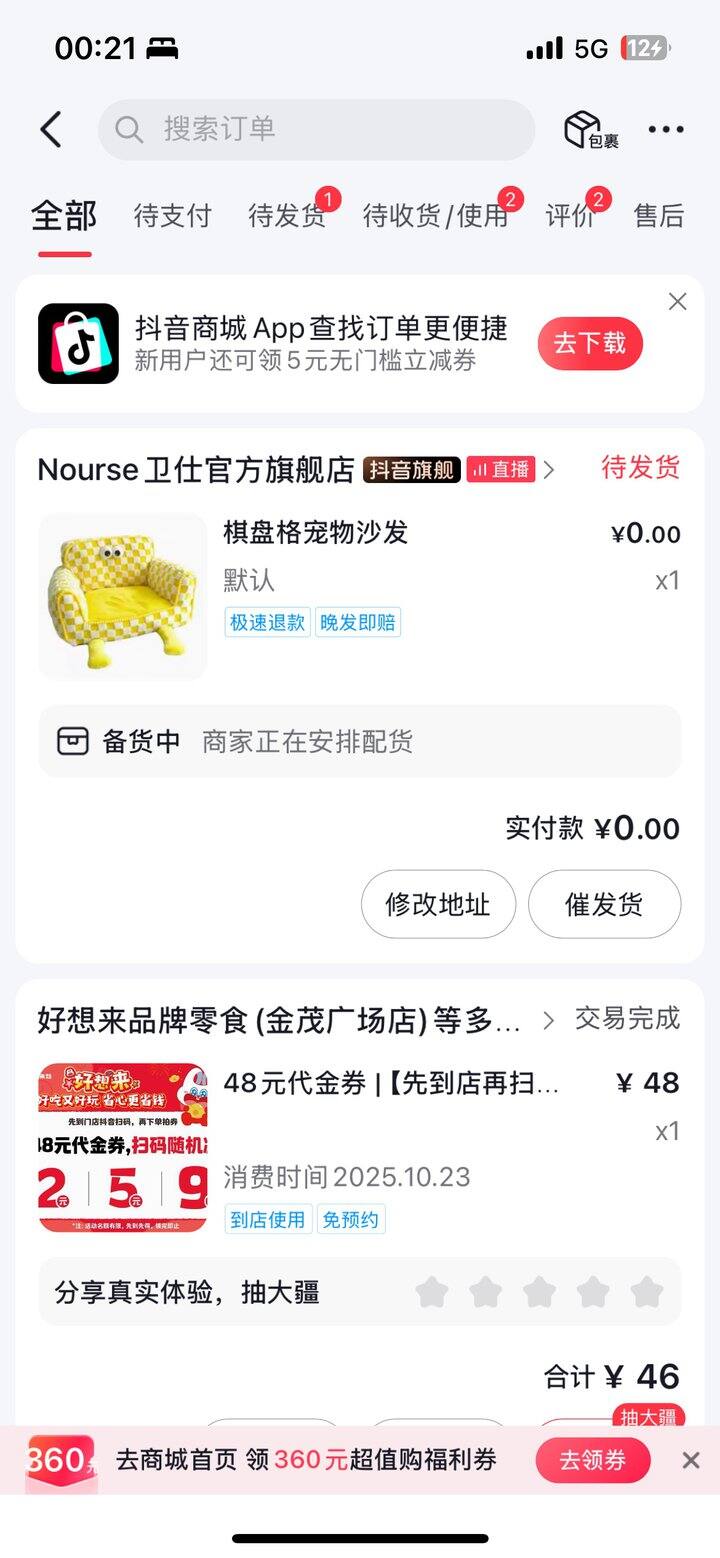Open the three-dot more options menu
This screenshot has height=1558, width=720.
[665, 128]
